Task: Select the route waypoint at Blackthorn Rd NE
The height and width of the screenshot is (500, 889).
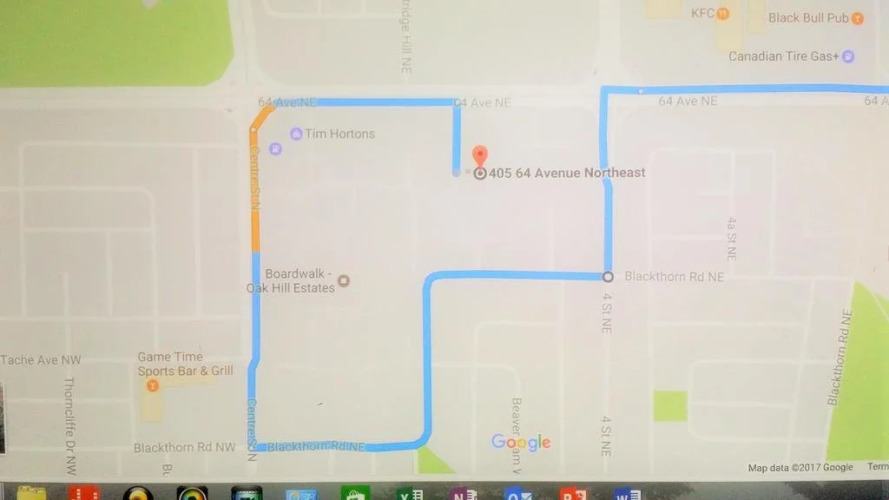Action: (x=607, y=276)
